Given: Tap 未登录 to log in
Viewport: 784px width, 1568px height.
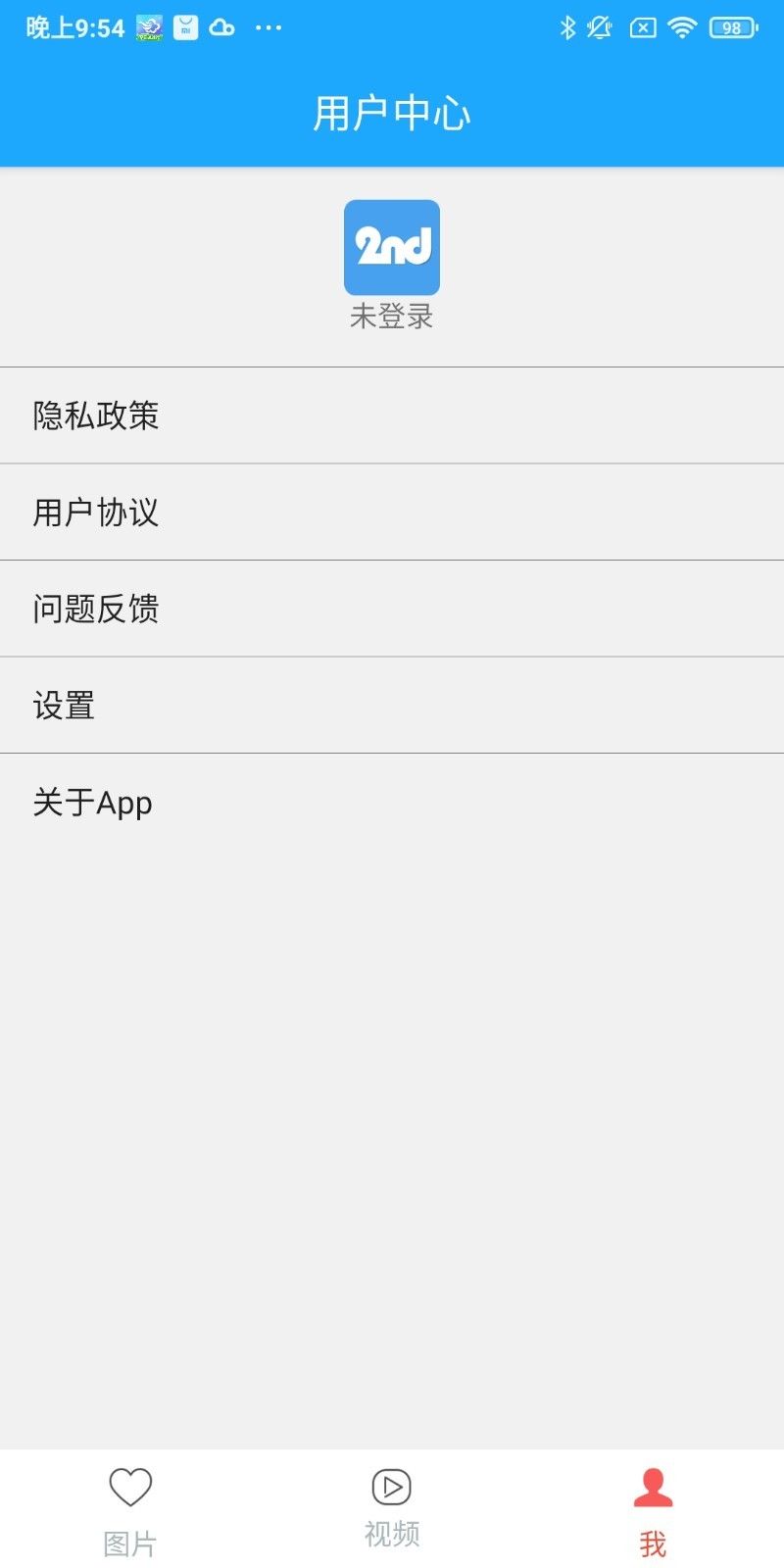Looking at the screenshot, I should pyautogui.click(x=391, y=317).
